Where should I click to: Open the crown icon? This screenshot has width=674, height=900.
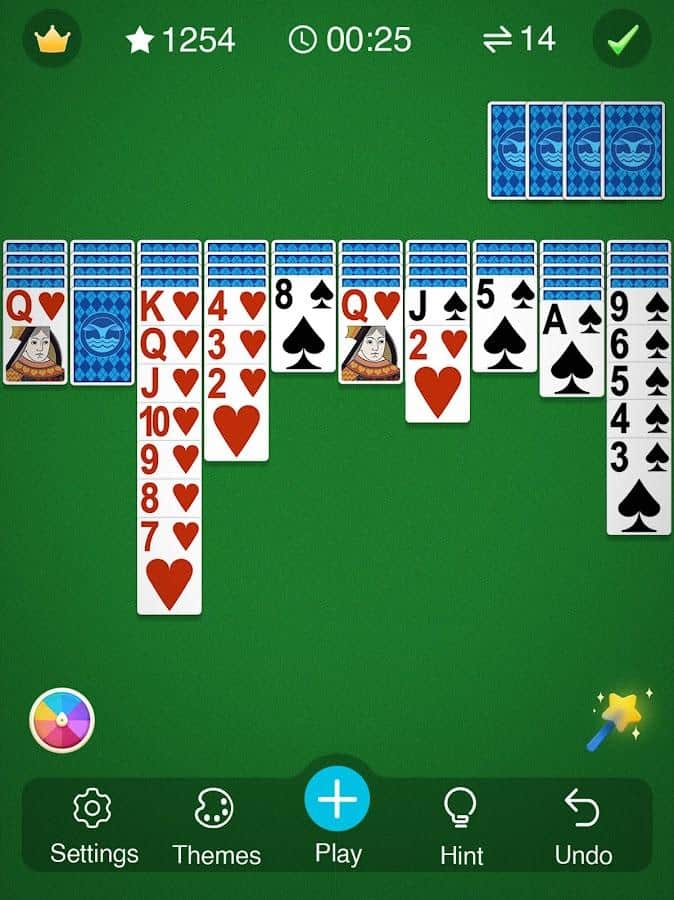(x=52, y=40)
